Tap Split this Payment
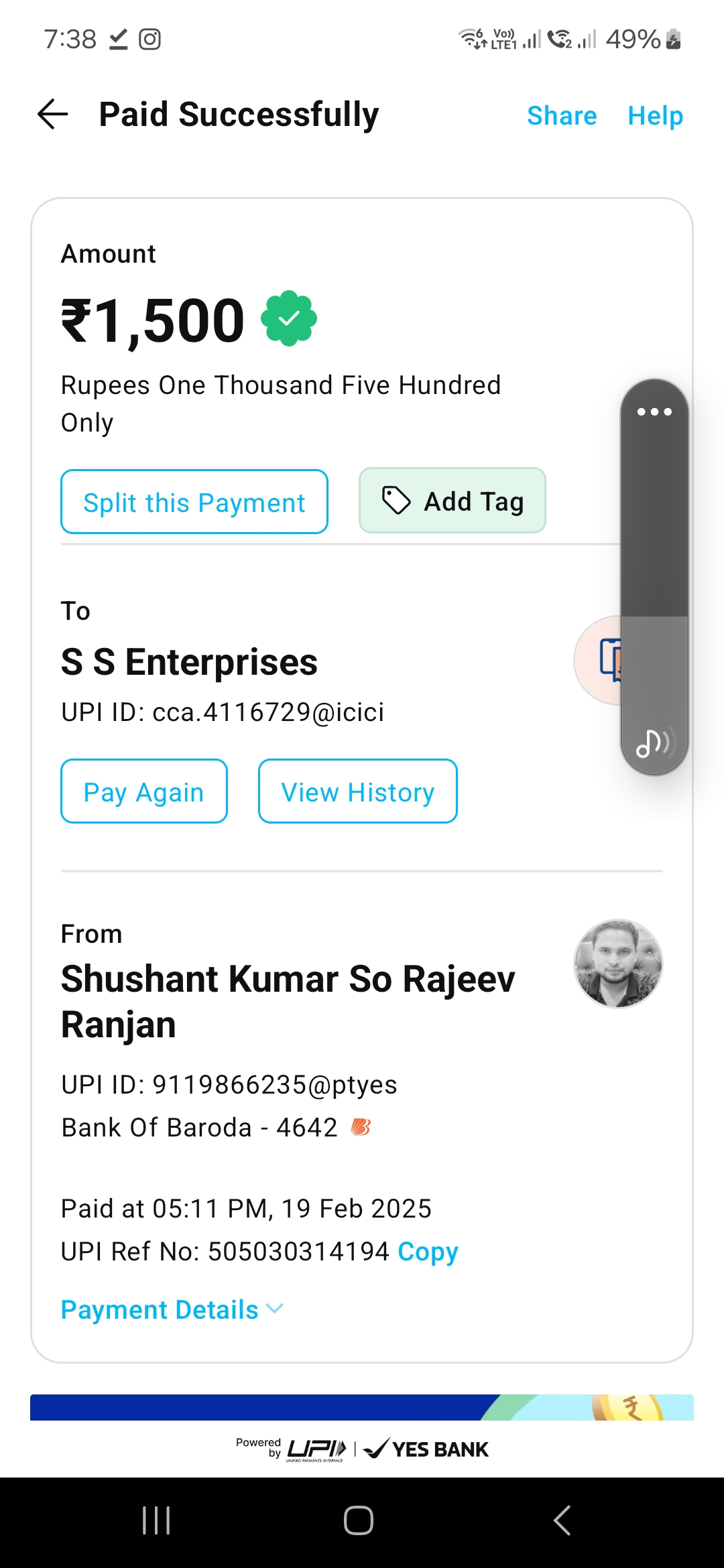Screen dimensions: 724x1568 pyautogui.click(x=194, y=502)
